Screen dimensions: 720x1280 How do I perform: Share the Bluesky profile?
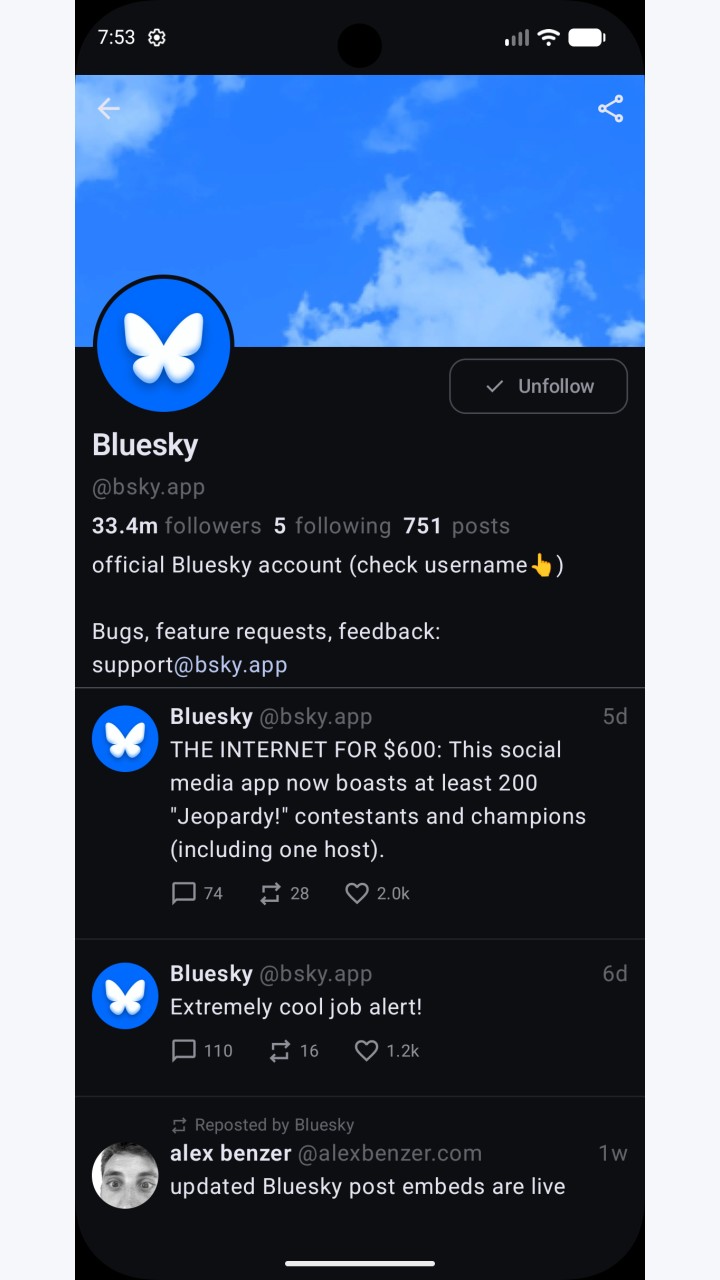point(611,109)
